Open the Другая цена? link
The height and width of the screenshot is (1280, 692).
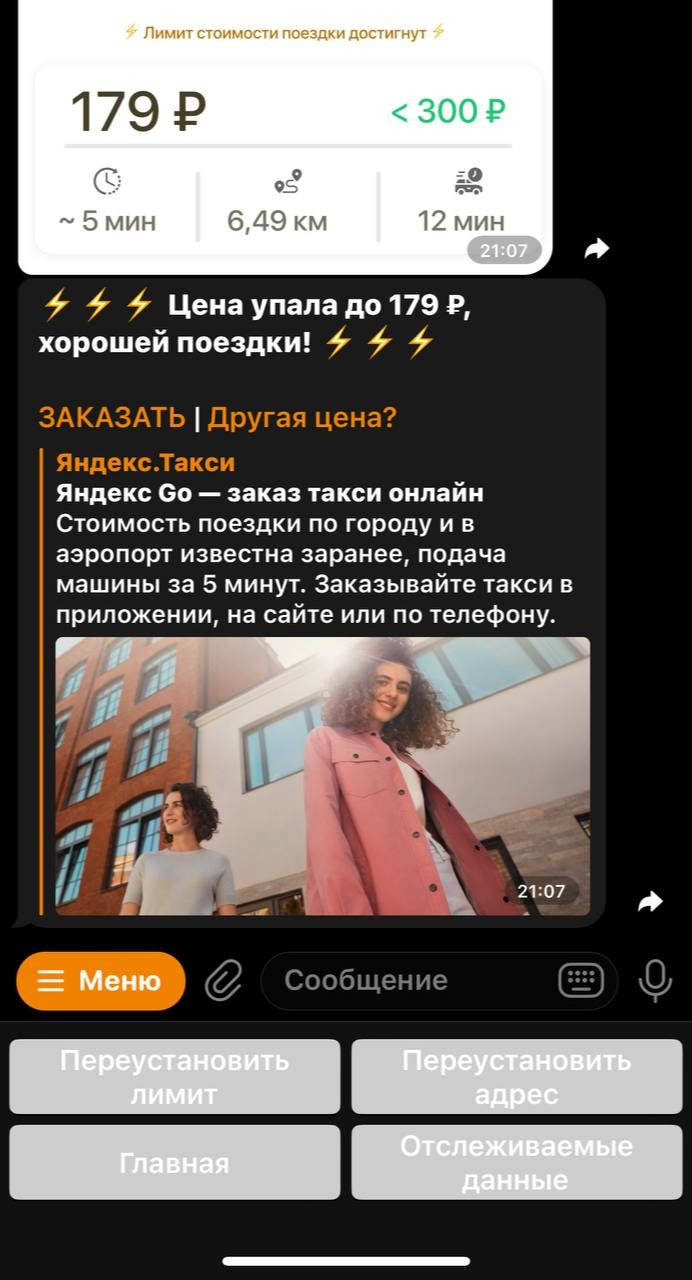[x=302, y=417]
